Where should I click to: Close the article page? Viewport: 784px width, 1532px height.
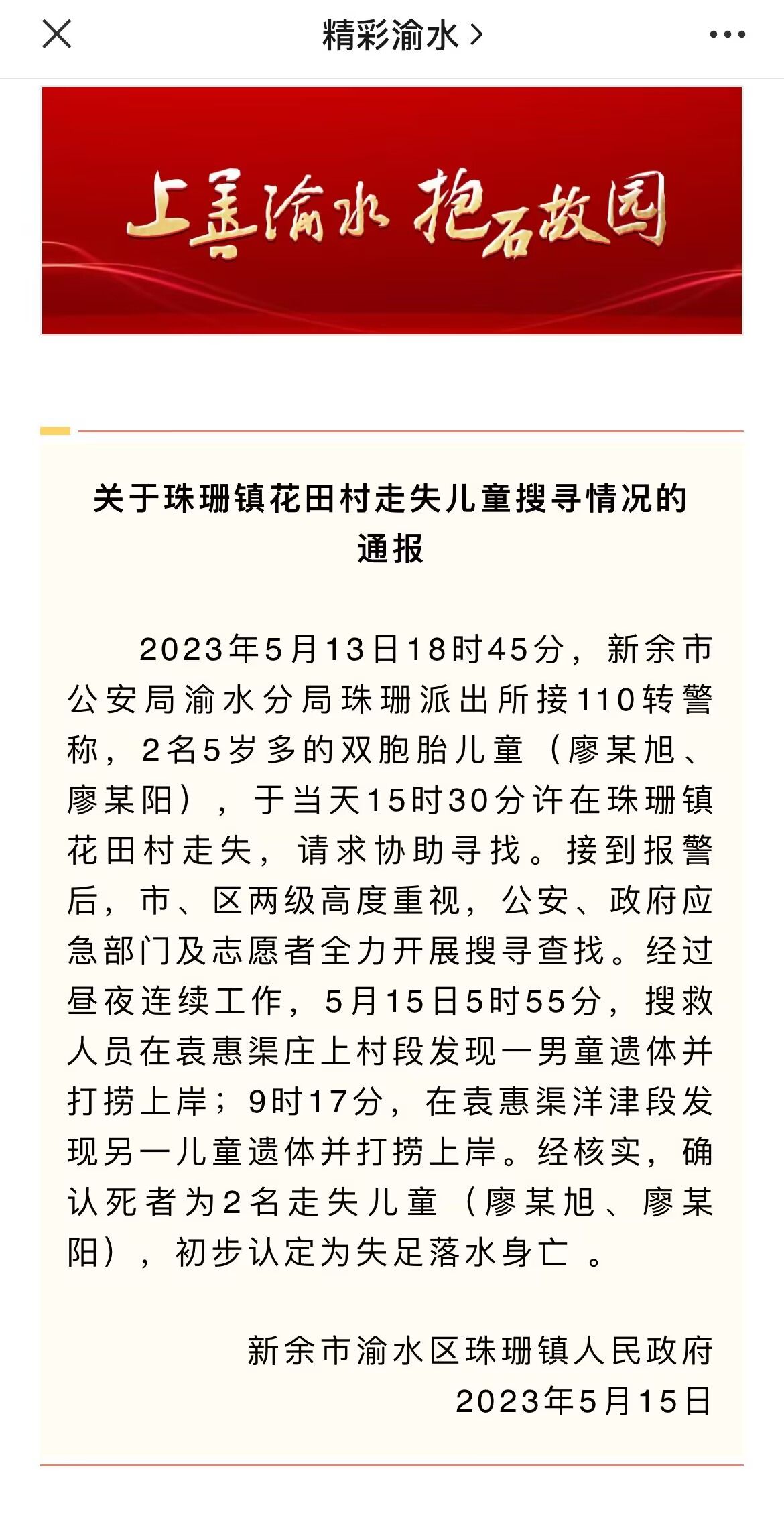56,34
